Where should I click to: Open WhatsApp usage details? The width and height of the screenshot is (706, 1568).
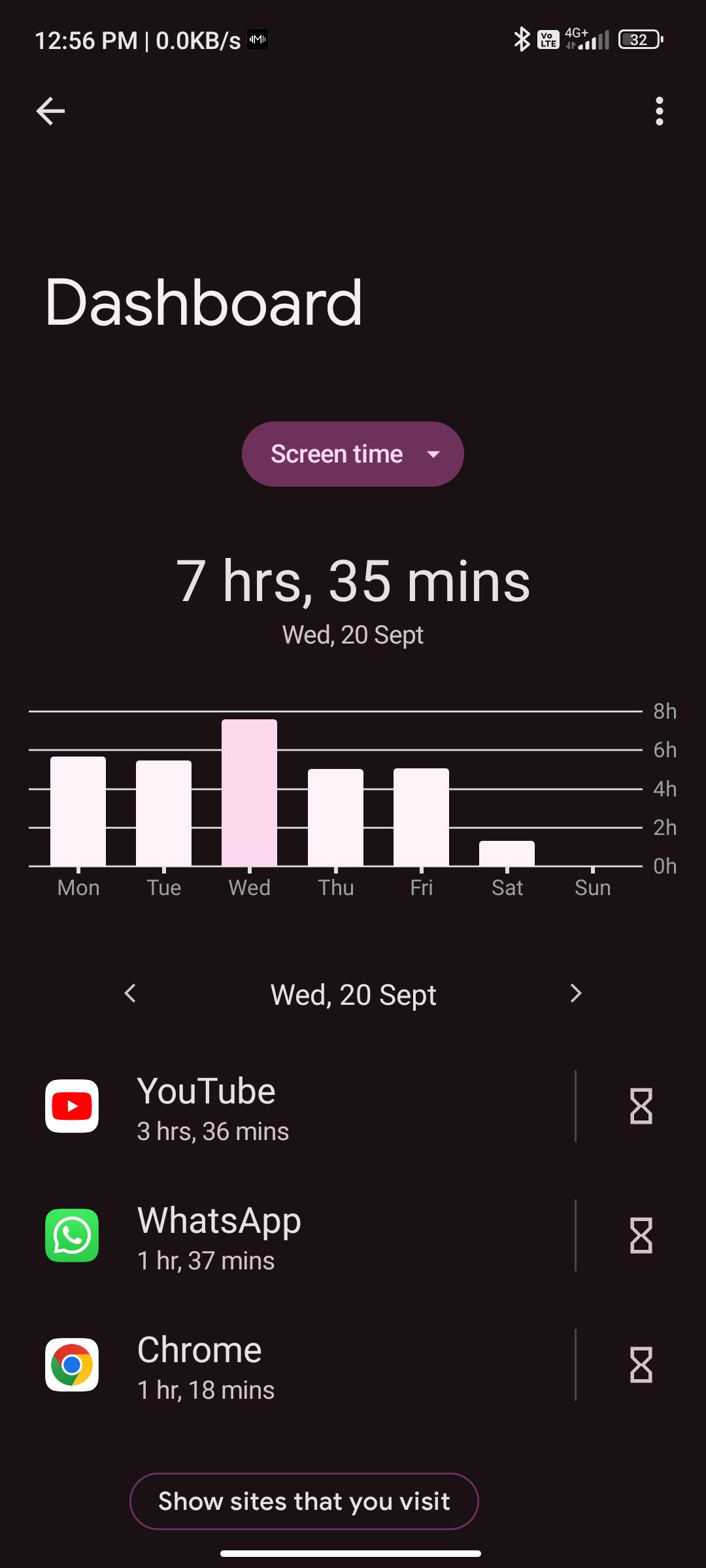[294, 1236]
